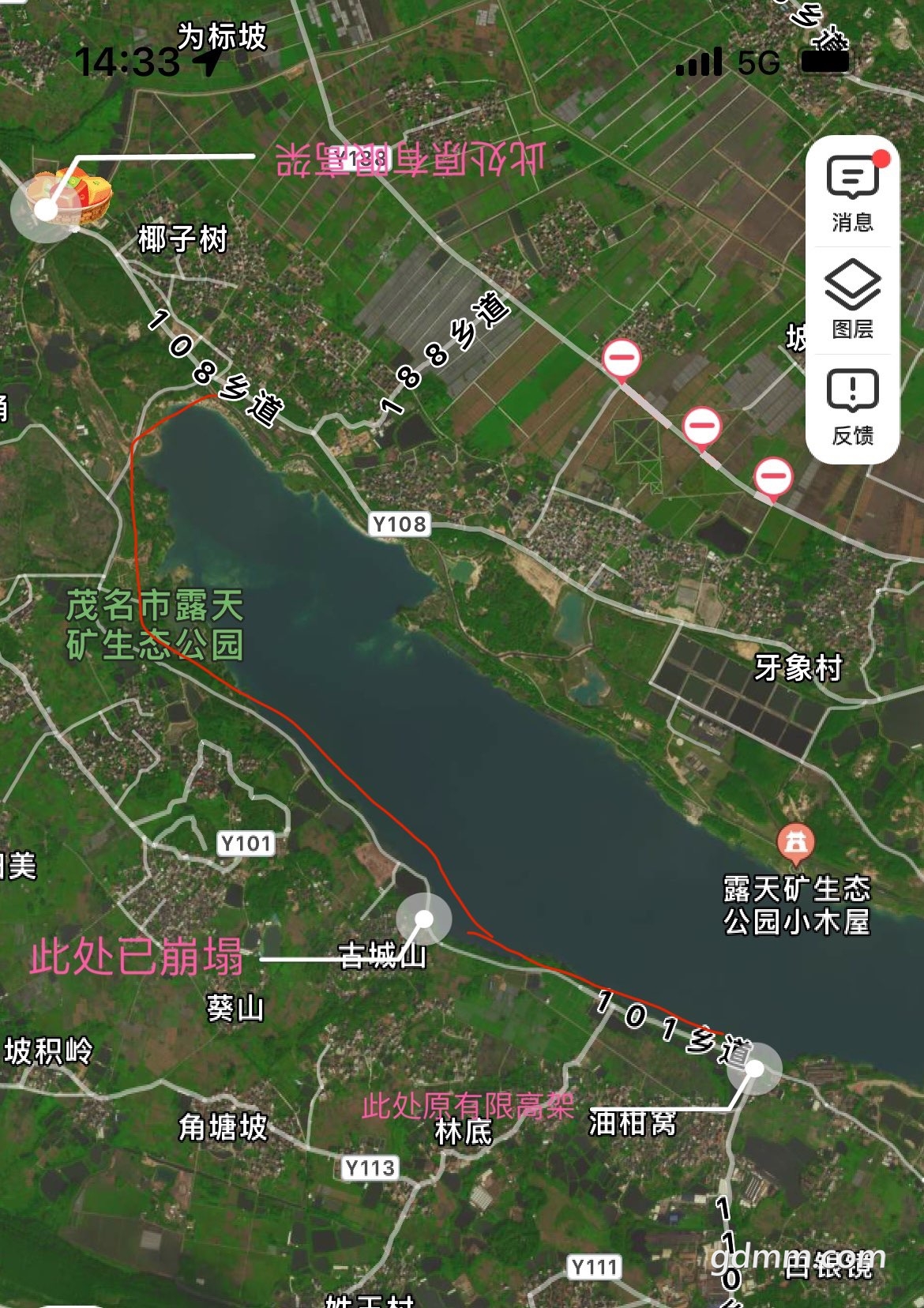This screenshot has width=924, height=1308.
Task: Tap the road closure sign beside 188乡道
Action: click(622, 359)
